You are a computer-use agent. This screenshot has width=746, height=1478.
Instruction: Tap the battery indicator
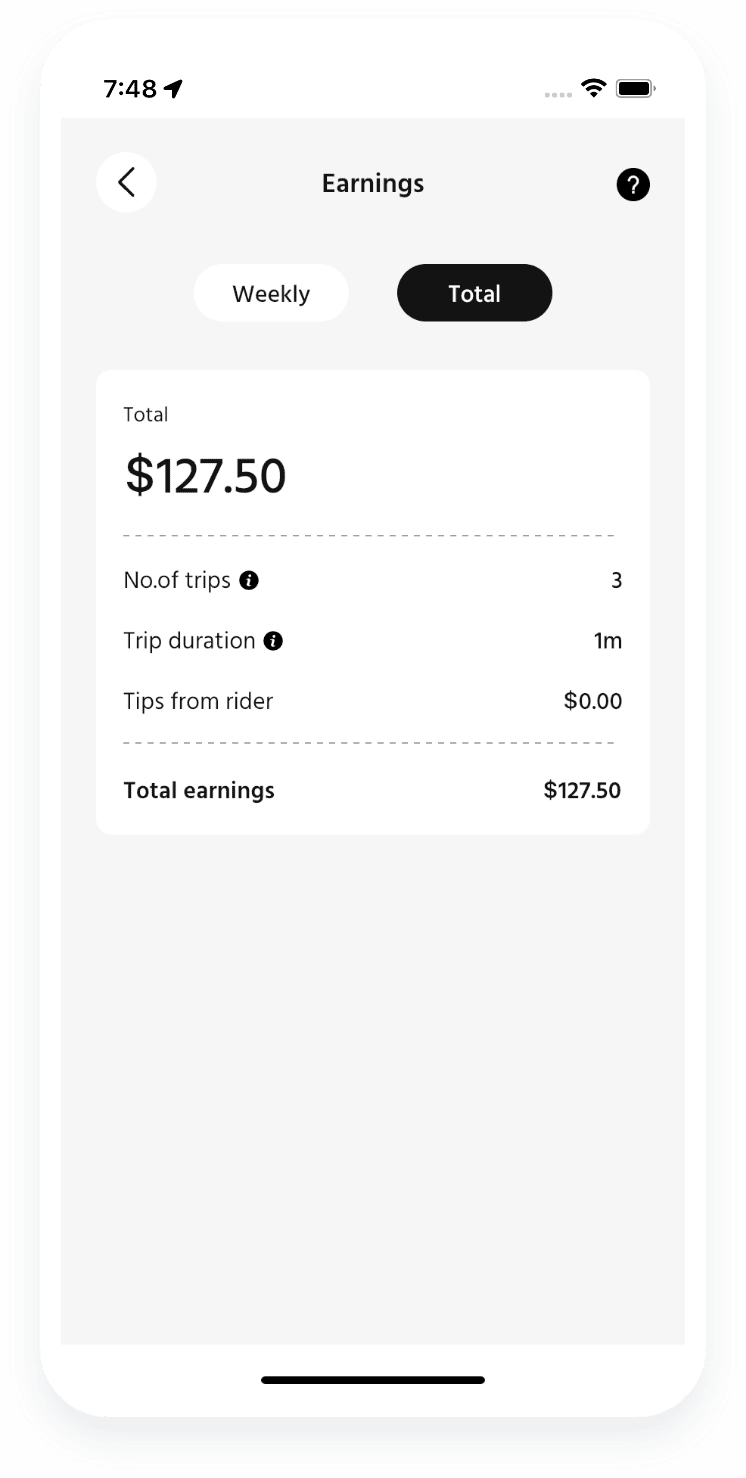(x=635, y=88)
